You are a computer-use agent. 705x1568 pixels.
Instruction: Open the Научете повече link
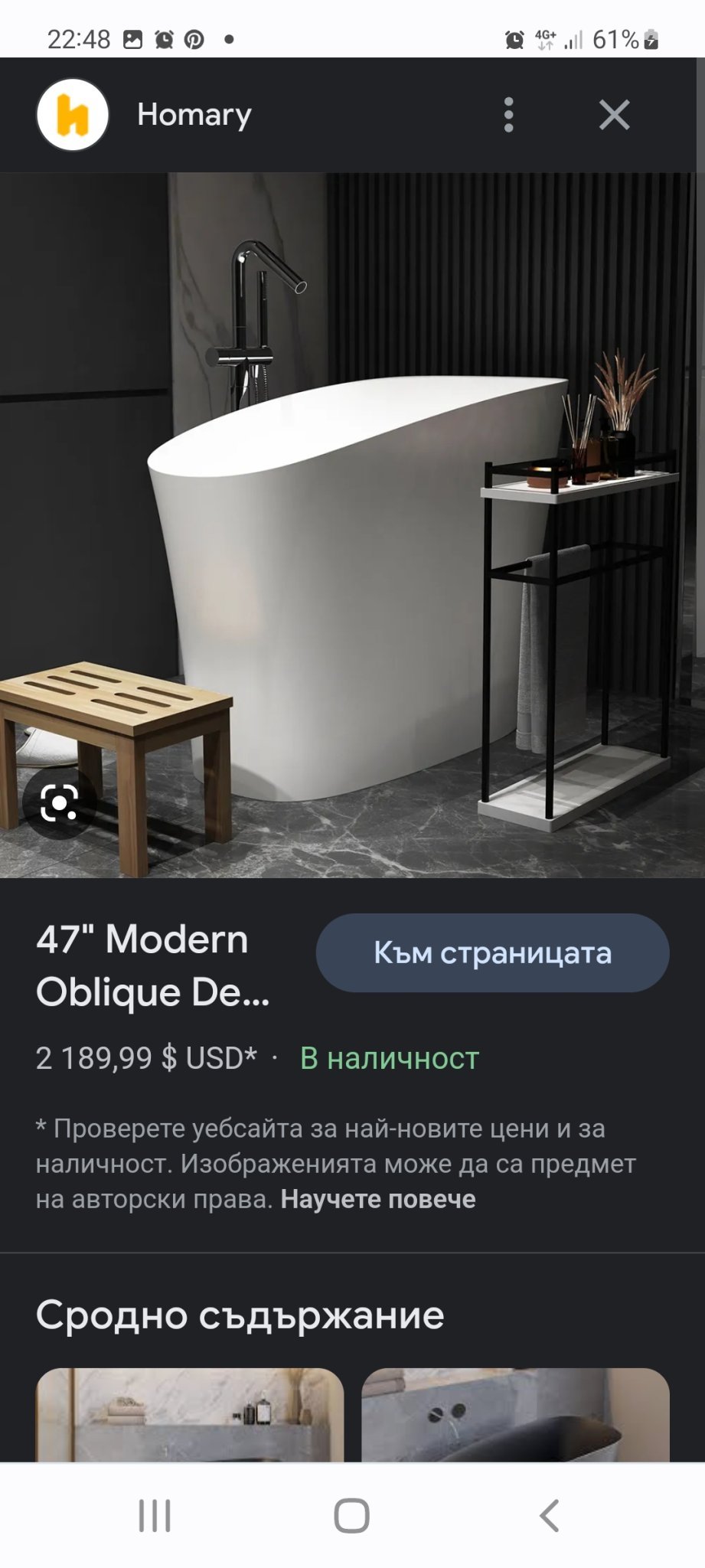coord(377,1199)
